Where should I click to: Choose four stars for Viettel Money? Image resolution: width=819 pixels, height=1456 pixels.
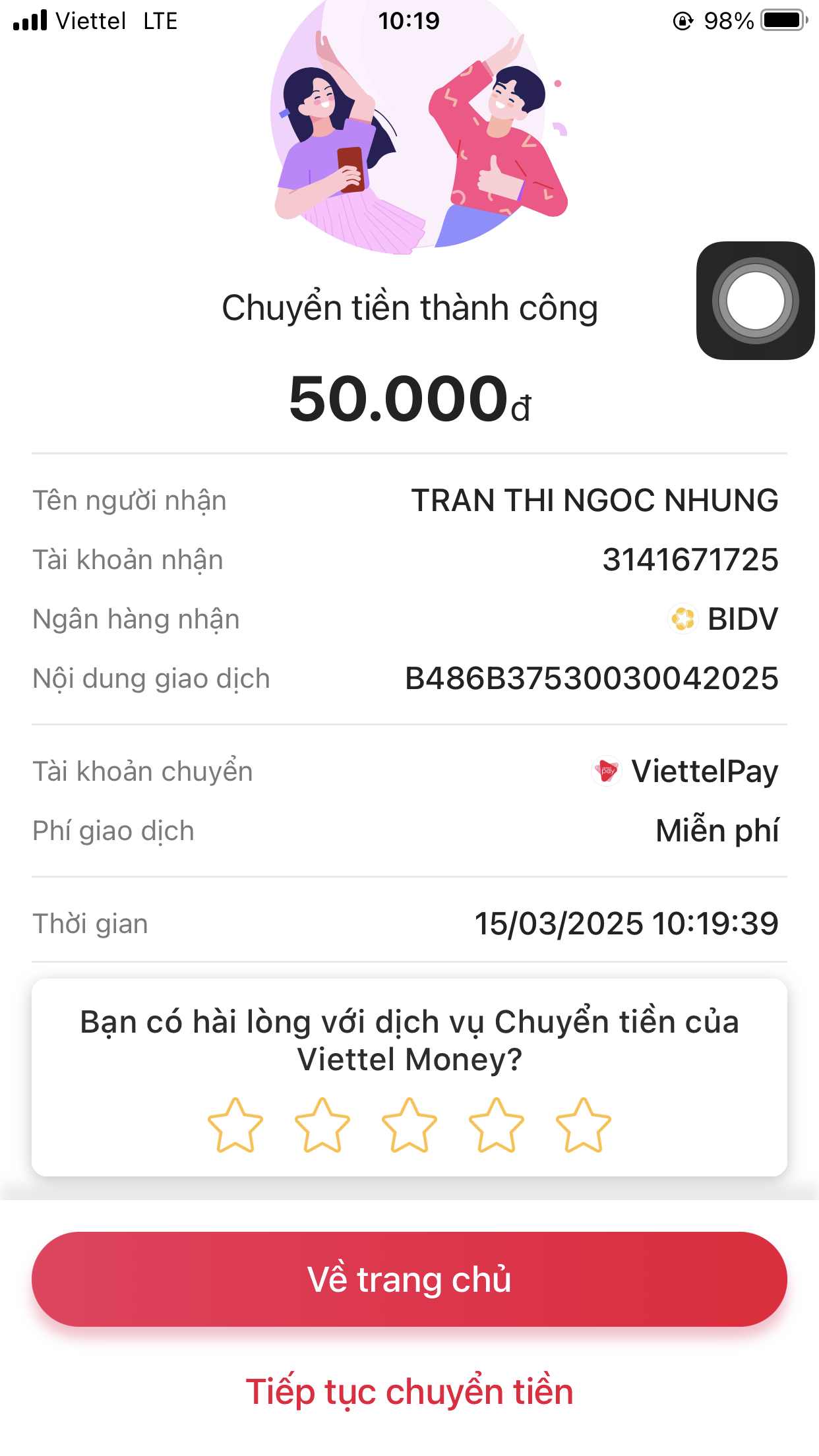point(497,1126)
